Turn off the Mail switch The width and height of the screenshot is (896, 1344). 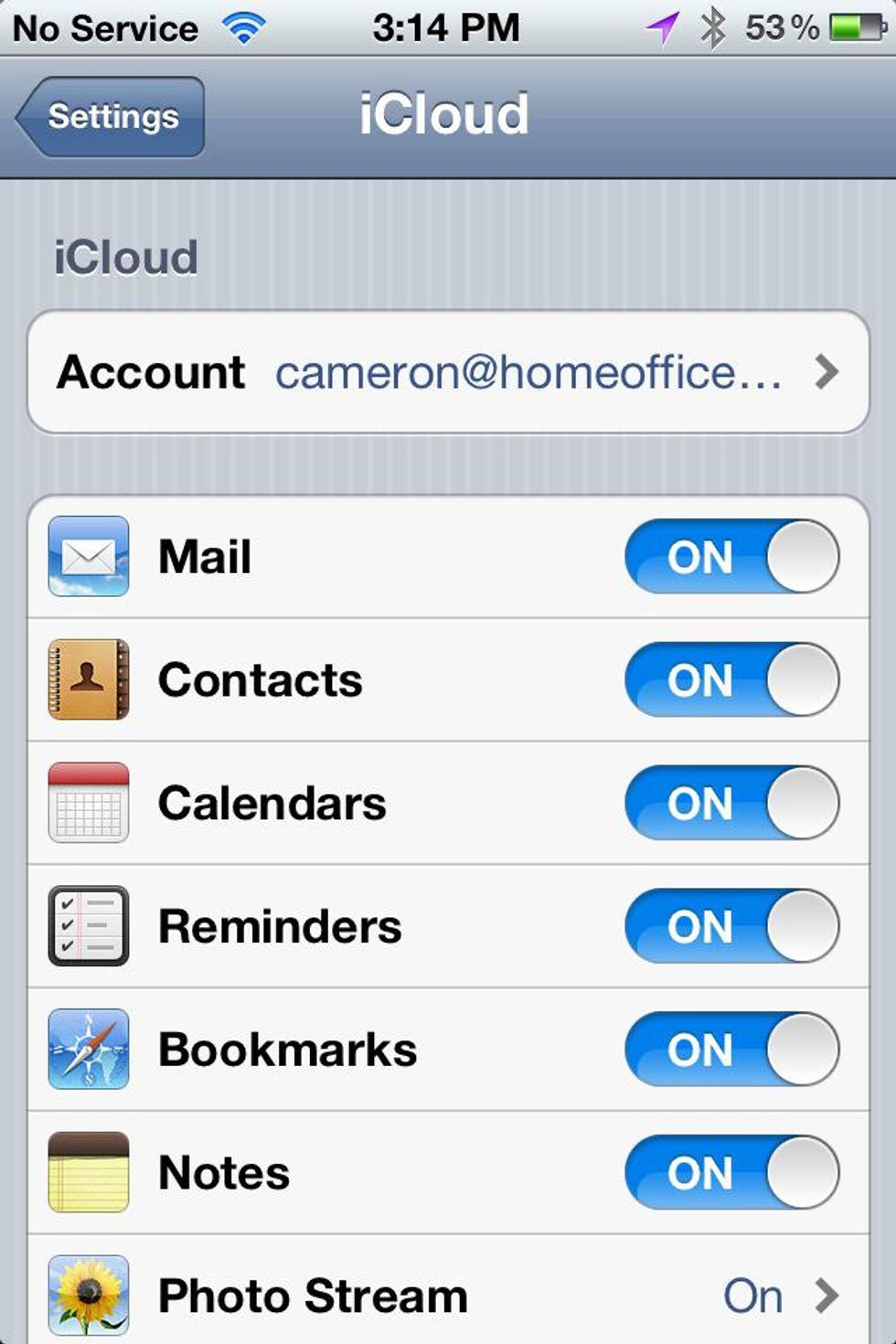[731, 557]
